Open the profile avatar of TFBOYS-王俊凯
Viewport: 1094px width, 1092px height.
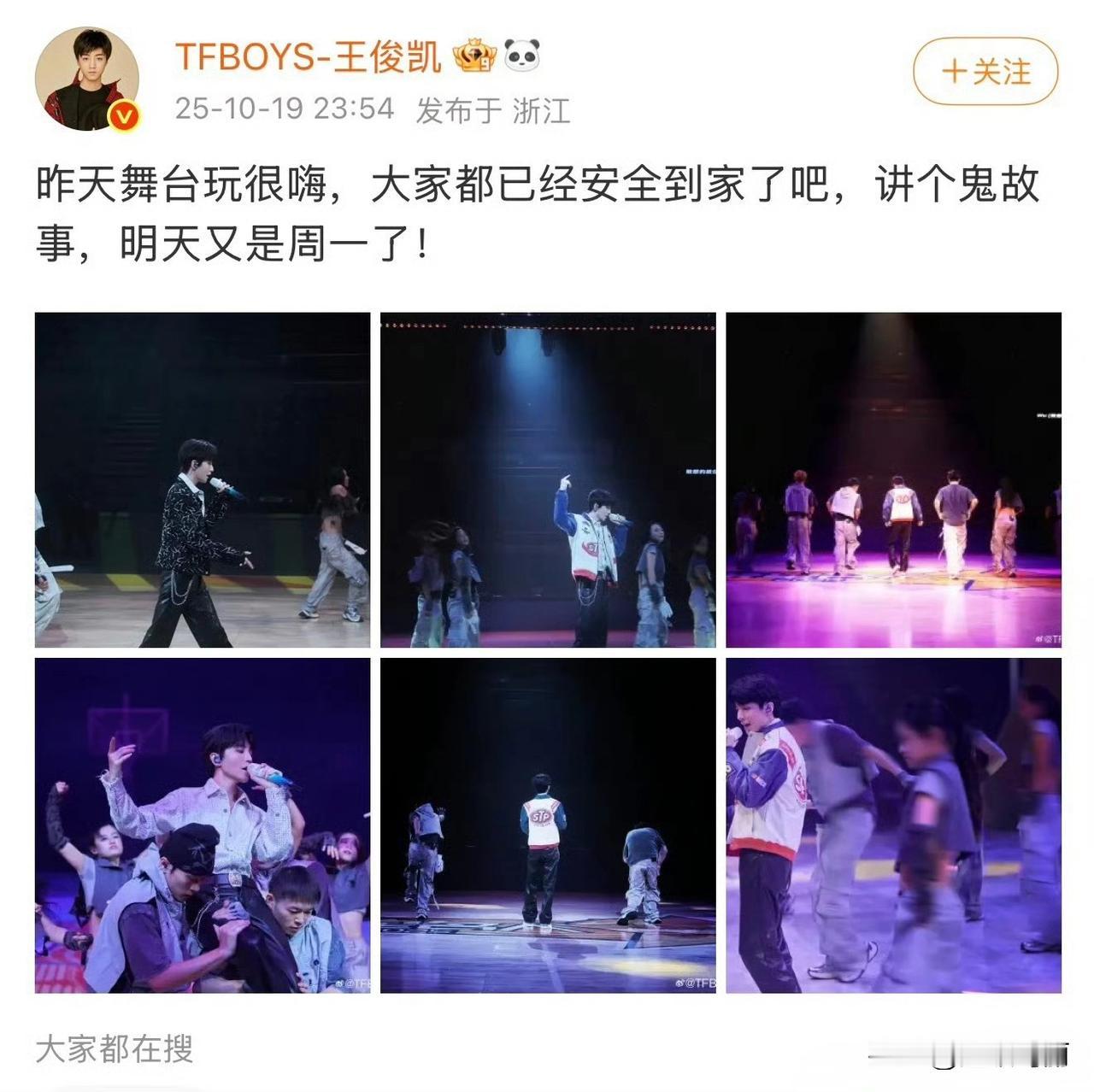click(86, 79)
